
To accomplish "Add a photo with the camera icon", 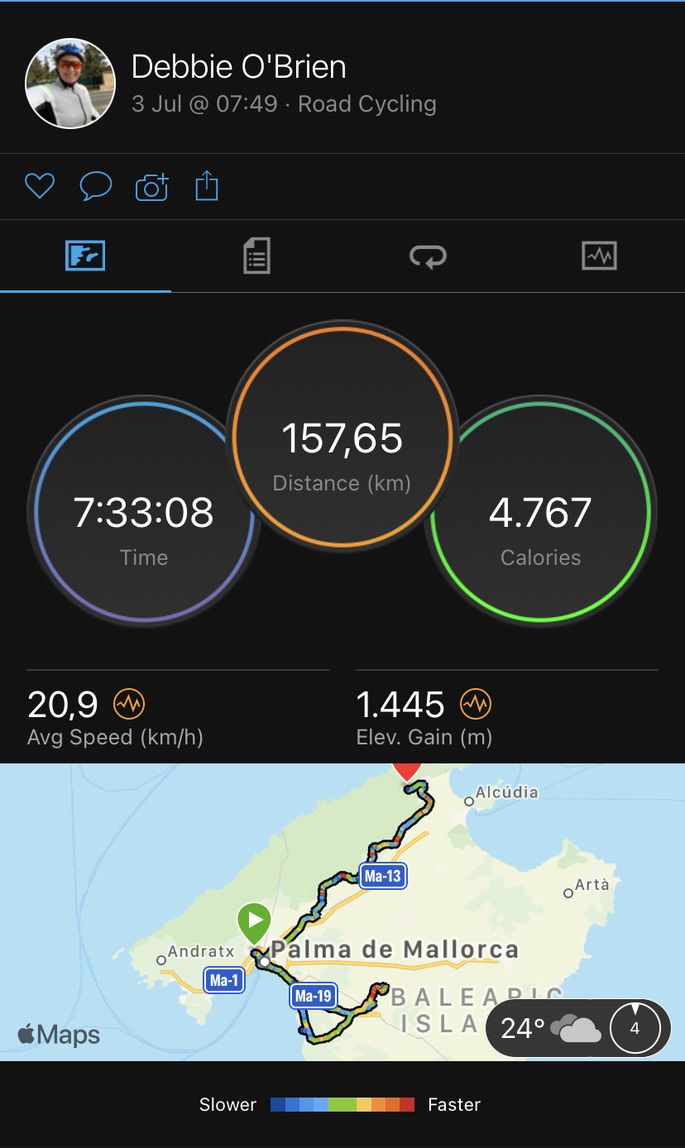I will (x=152, y=186).
